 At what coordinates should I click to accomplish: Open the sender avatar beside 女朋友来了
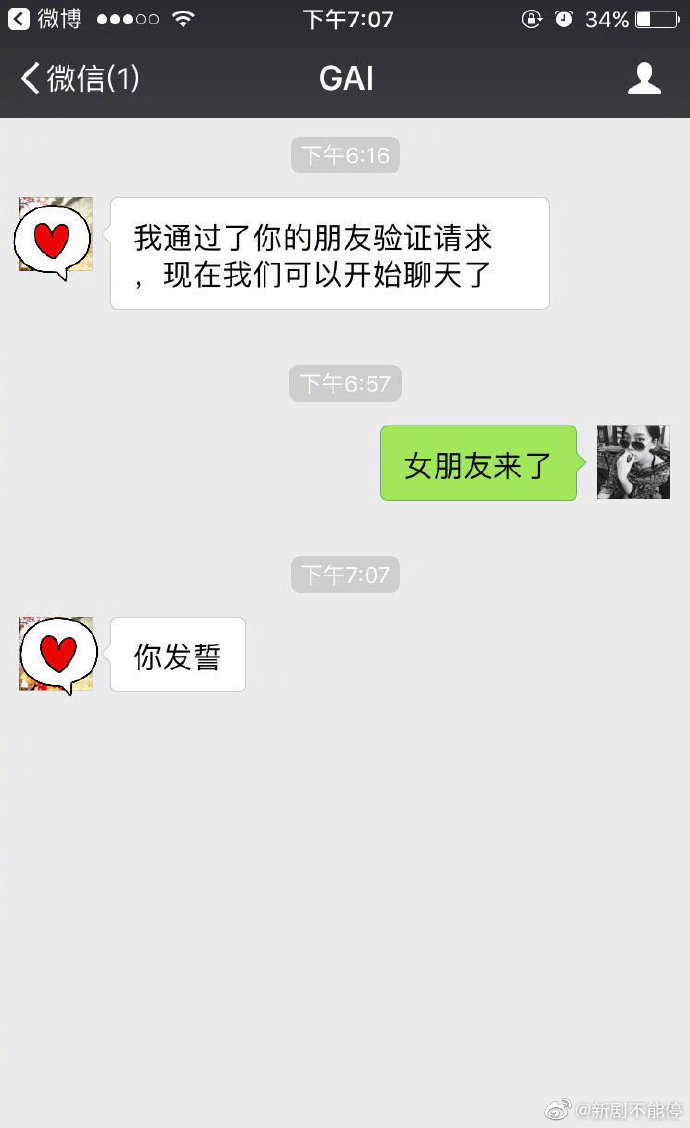(633, 462)
